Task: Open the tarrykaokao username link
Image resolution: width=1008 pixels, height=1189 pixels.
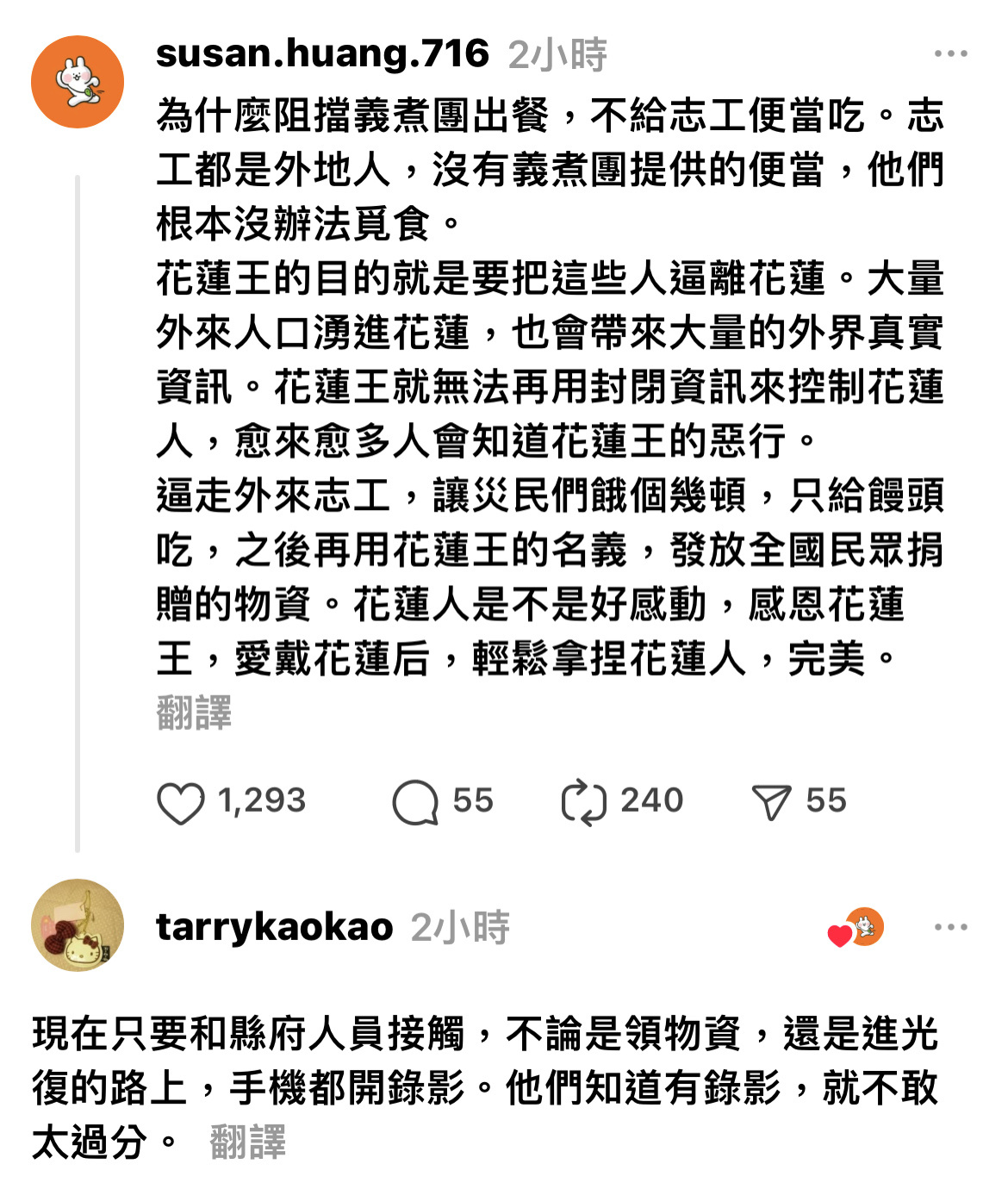Action: click(x=274, y=927)
